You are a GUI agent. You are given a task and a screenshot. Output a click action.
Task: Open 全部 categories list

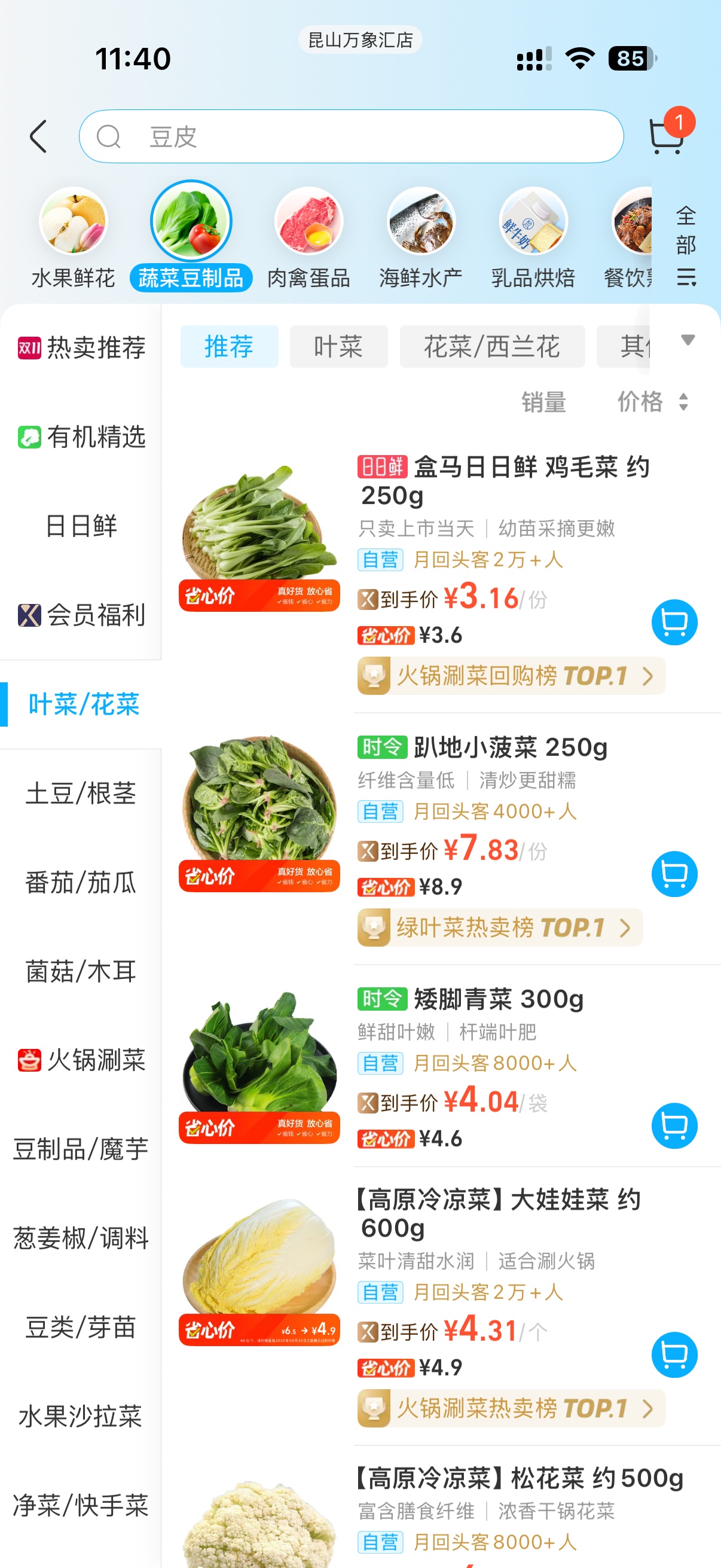click(x=686, y=245)
